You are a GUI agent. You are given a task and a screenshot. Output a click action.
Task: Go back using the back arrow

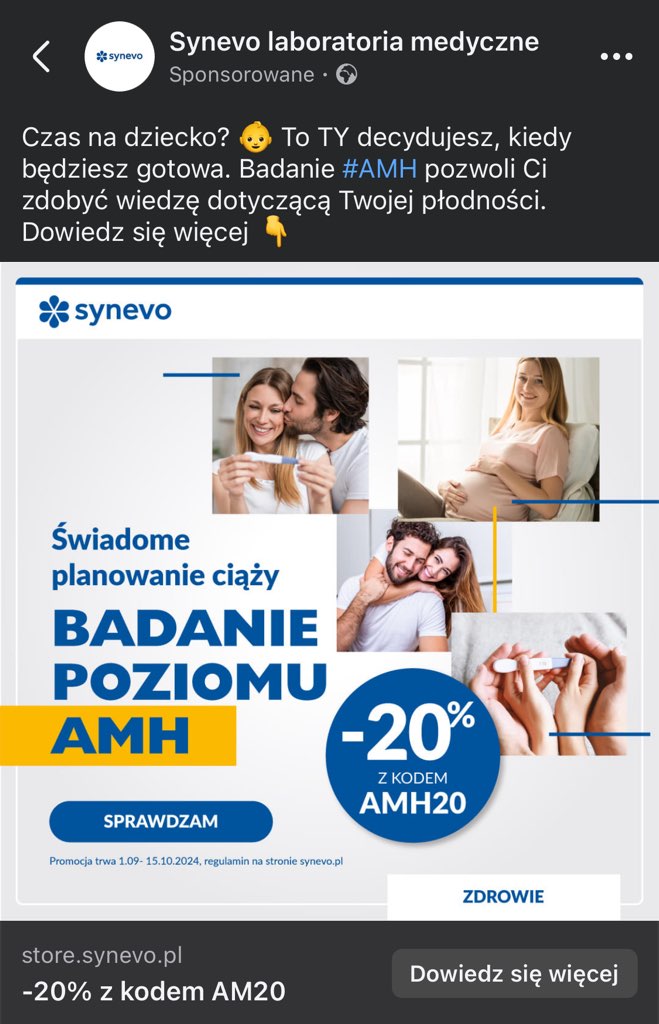(x=41, y=57)
